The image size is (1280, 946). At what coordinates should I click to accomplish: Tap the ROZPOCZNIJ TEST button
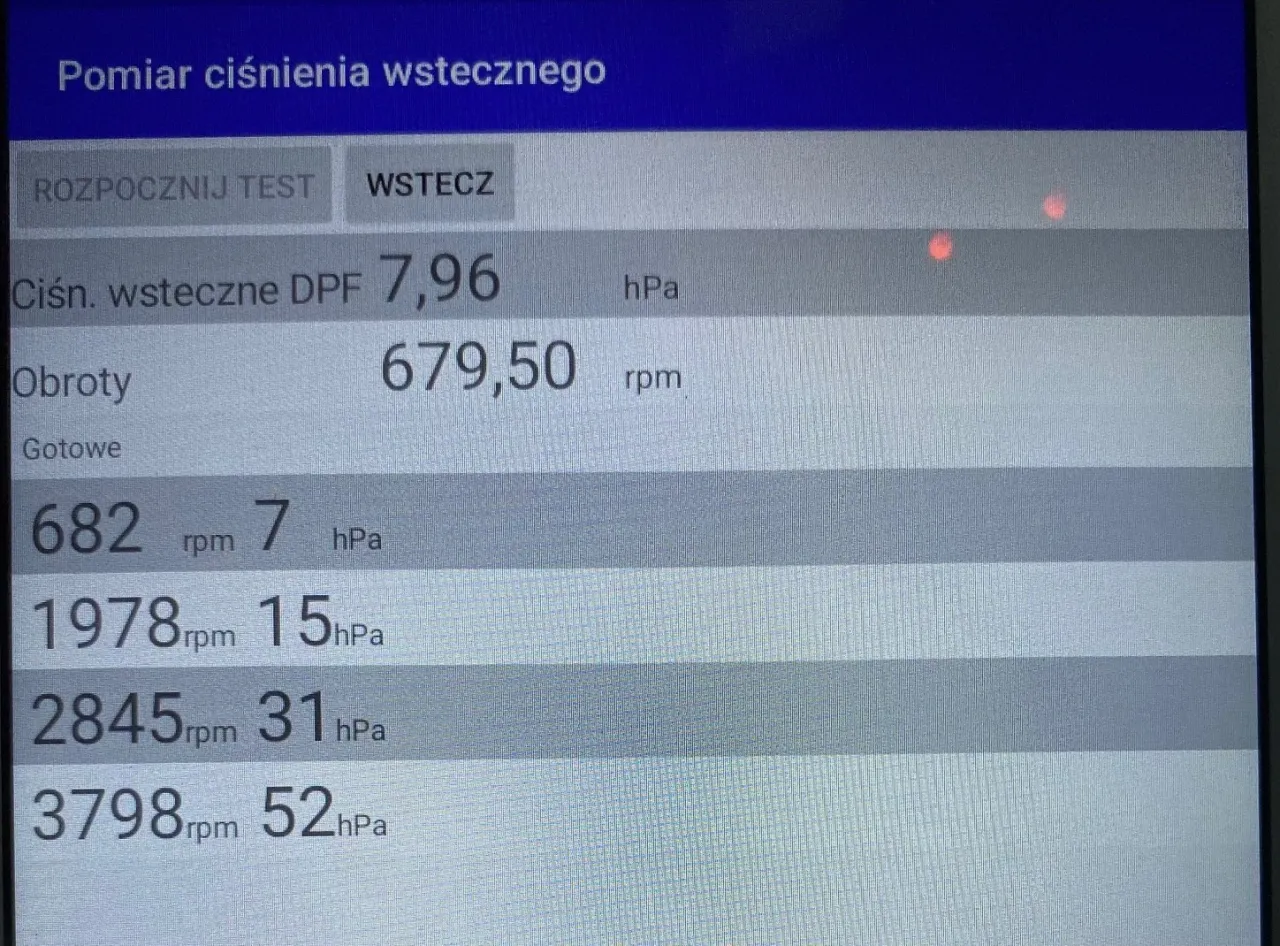click(x=173, y=187)
